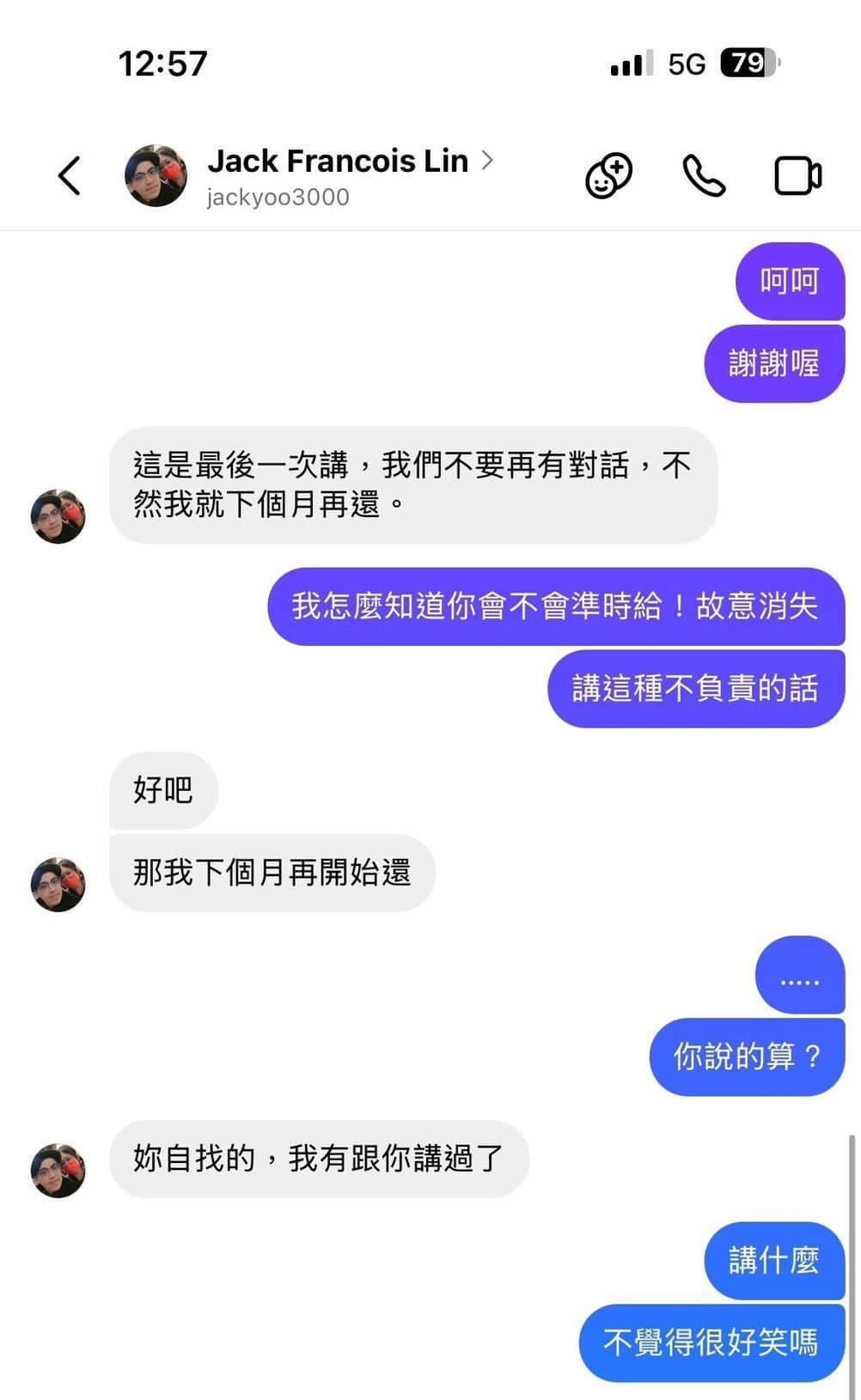Tap Jack's profile photo in the header
Screen dimensions: 861x1400
pyautogui.click(x=156, y=176)
